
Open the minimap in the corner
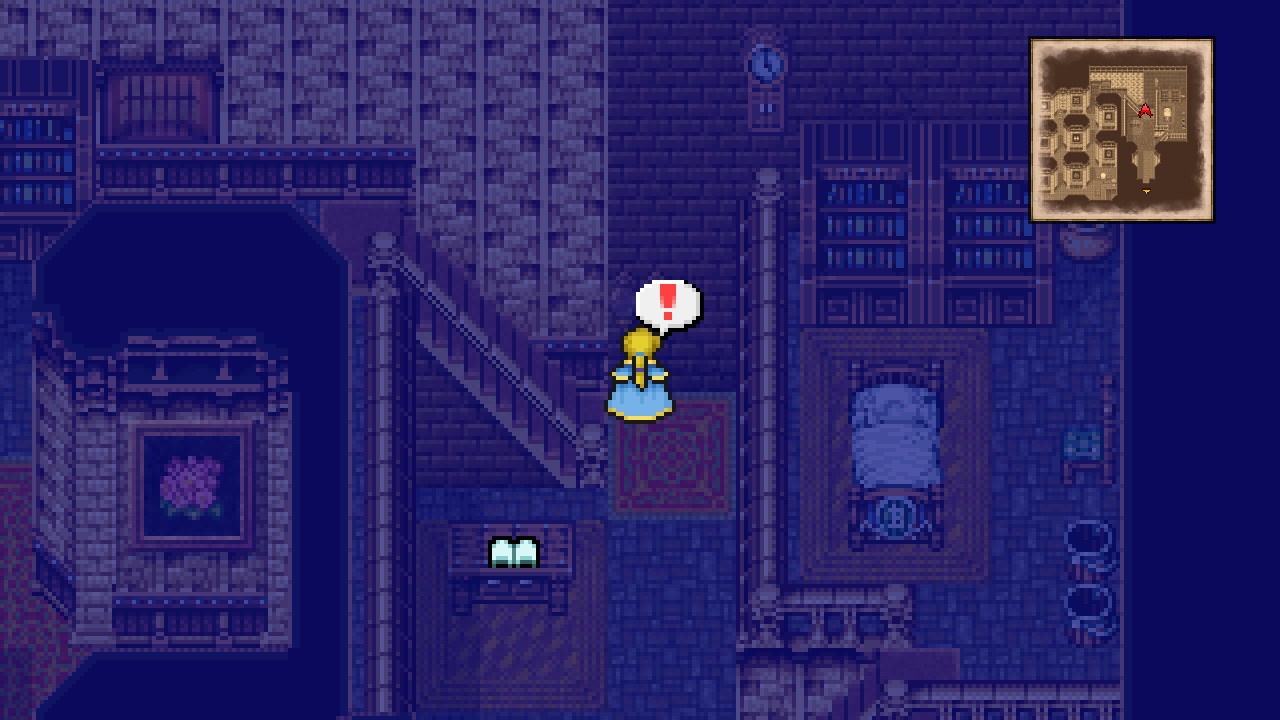tap(1121, 130)
